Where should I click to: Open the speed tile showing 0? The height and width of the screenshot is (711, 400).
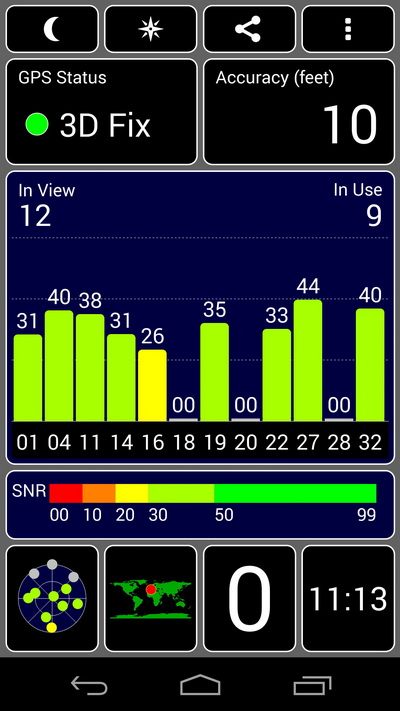[x=249, y=598]
